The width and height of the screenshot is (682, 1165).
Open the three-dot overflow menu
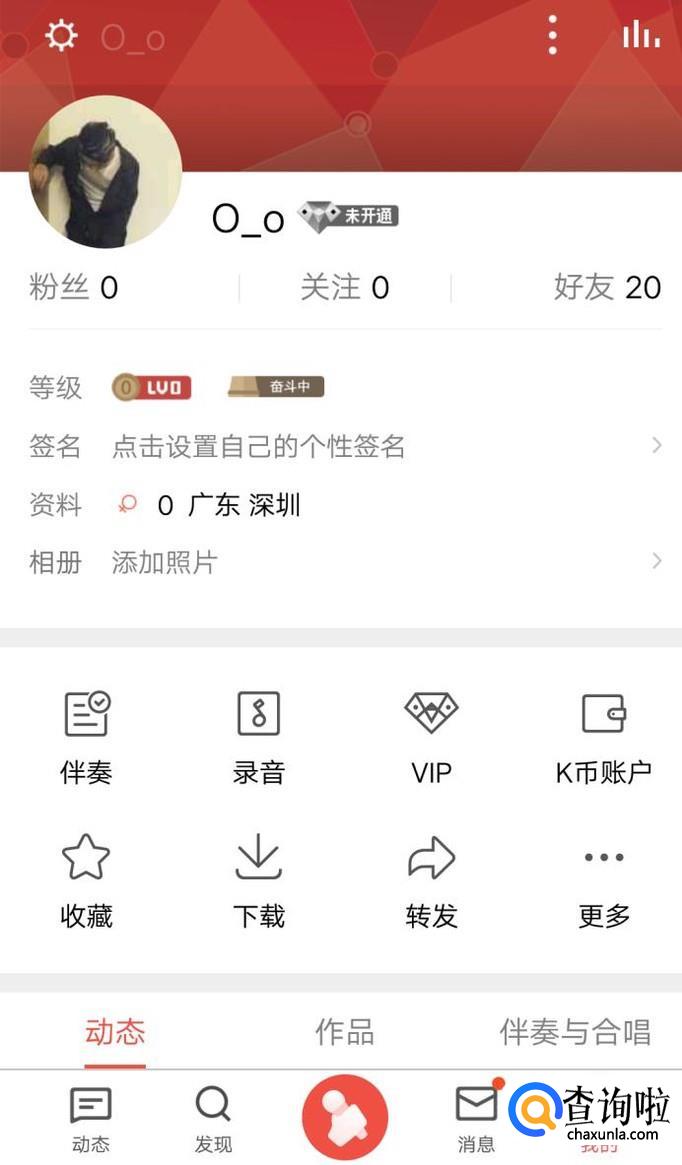pos(552,36)
